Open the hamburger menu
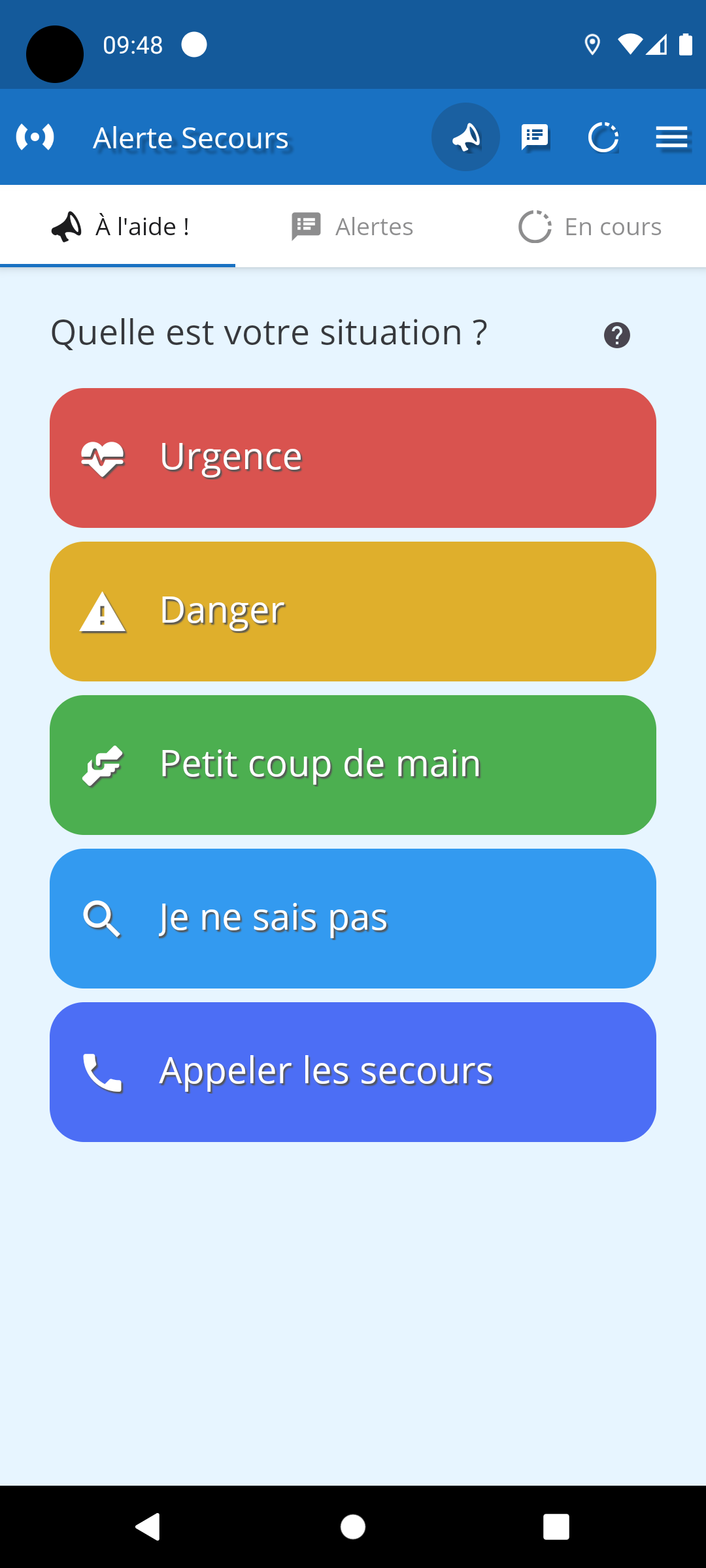 [x=672, y=137]
